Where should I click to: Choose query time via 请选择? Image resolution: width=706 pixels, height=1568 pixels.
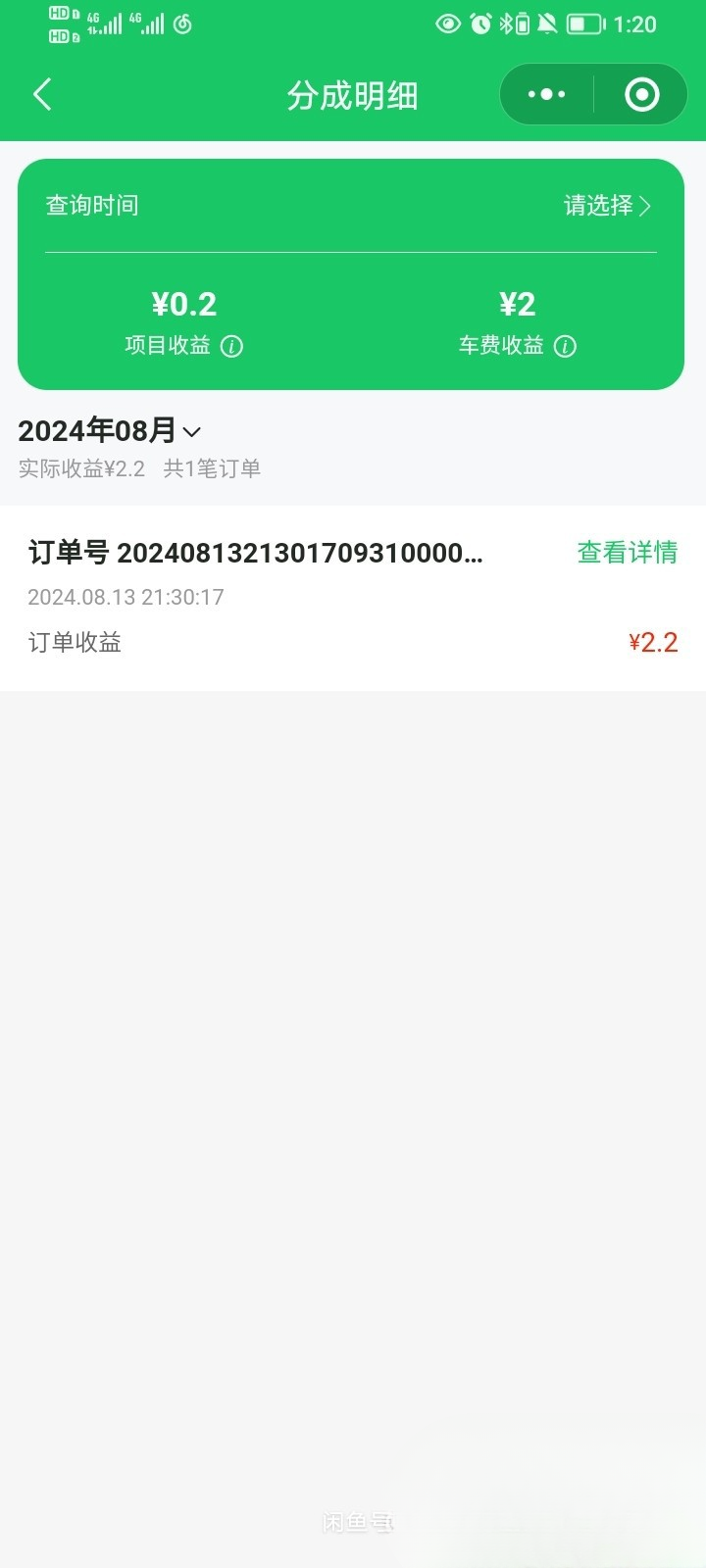coord(607,206)
